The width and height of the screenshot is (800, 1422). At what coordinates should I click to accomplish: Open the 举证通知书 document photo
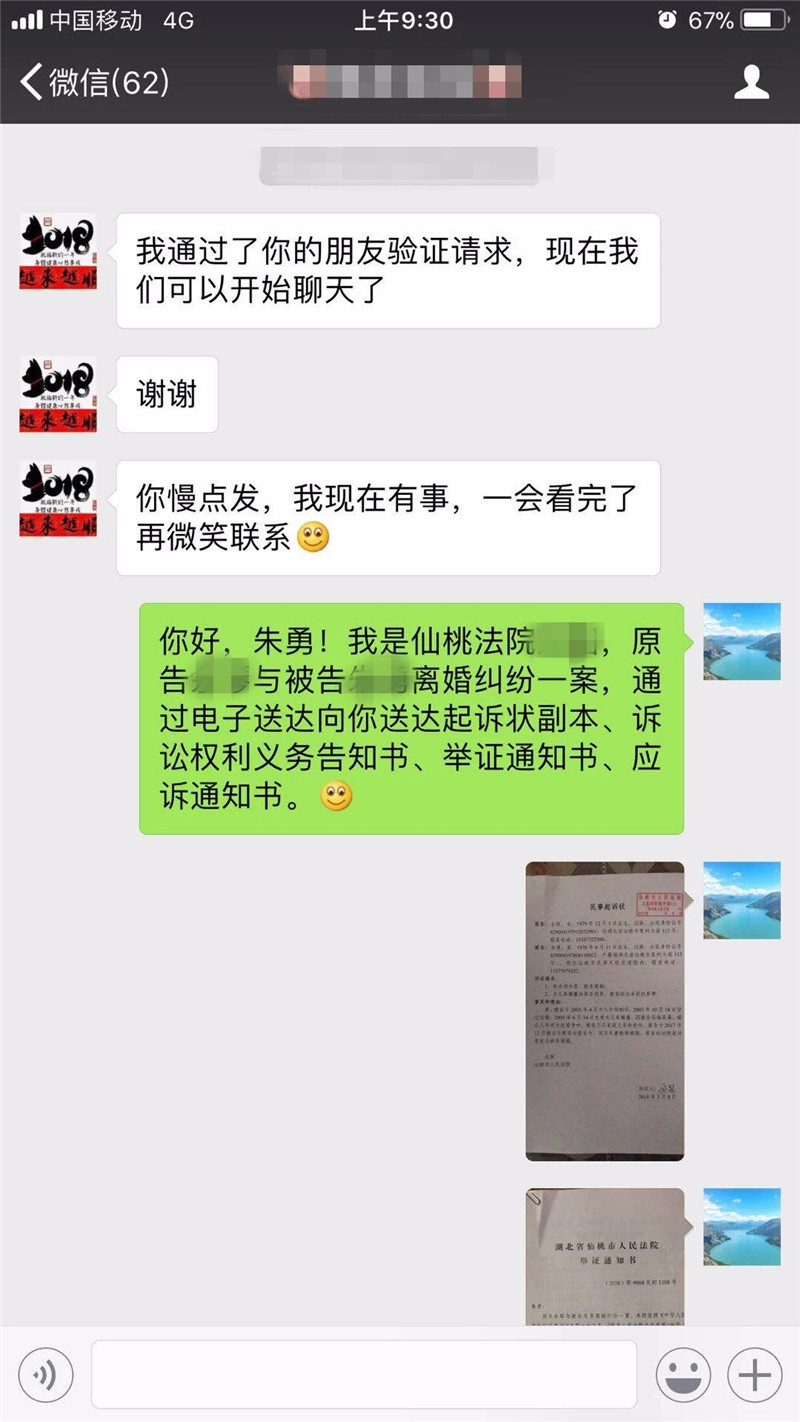(x=604, y=1255)
